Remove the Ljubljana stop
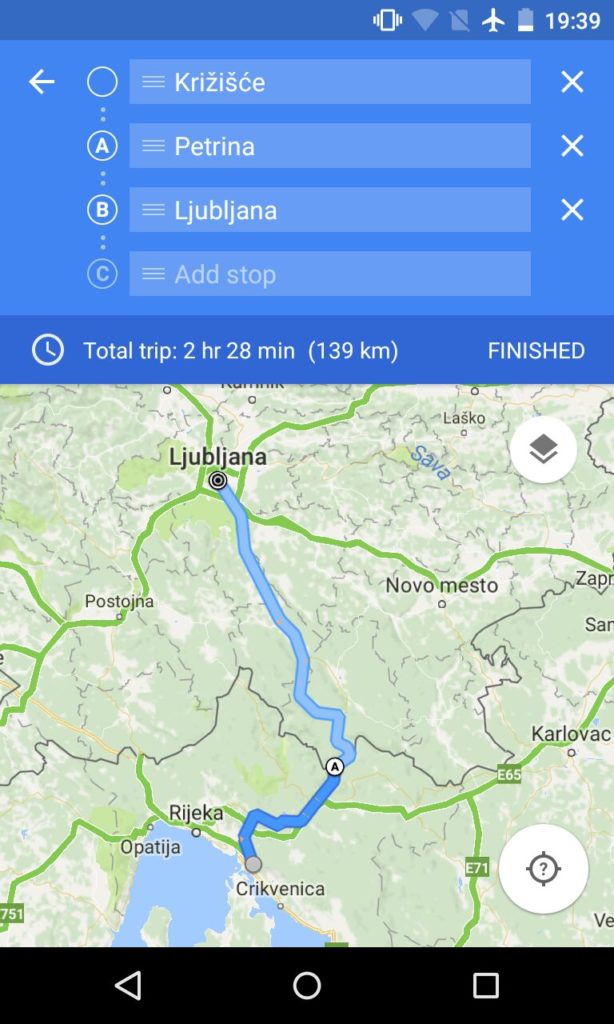The image size is (614, 1024). tap(572, 210)
